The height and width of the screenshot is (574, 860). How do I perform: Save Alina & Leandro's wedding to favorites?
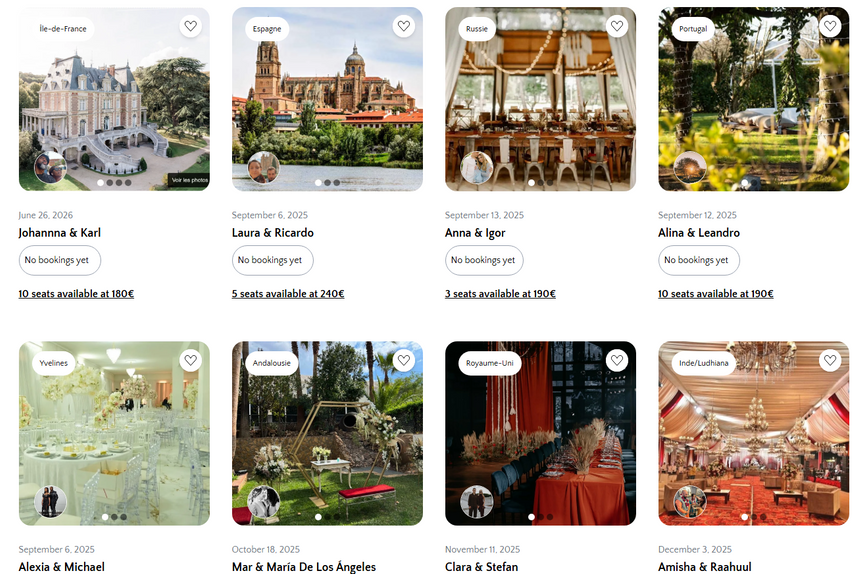click(830, 26)
